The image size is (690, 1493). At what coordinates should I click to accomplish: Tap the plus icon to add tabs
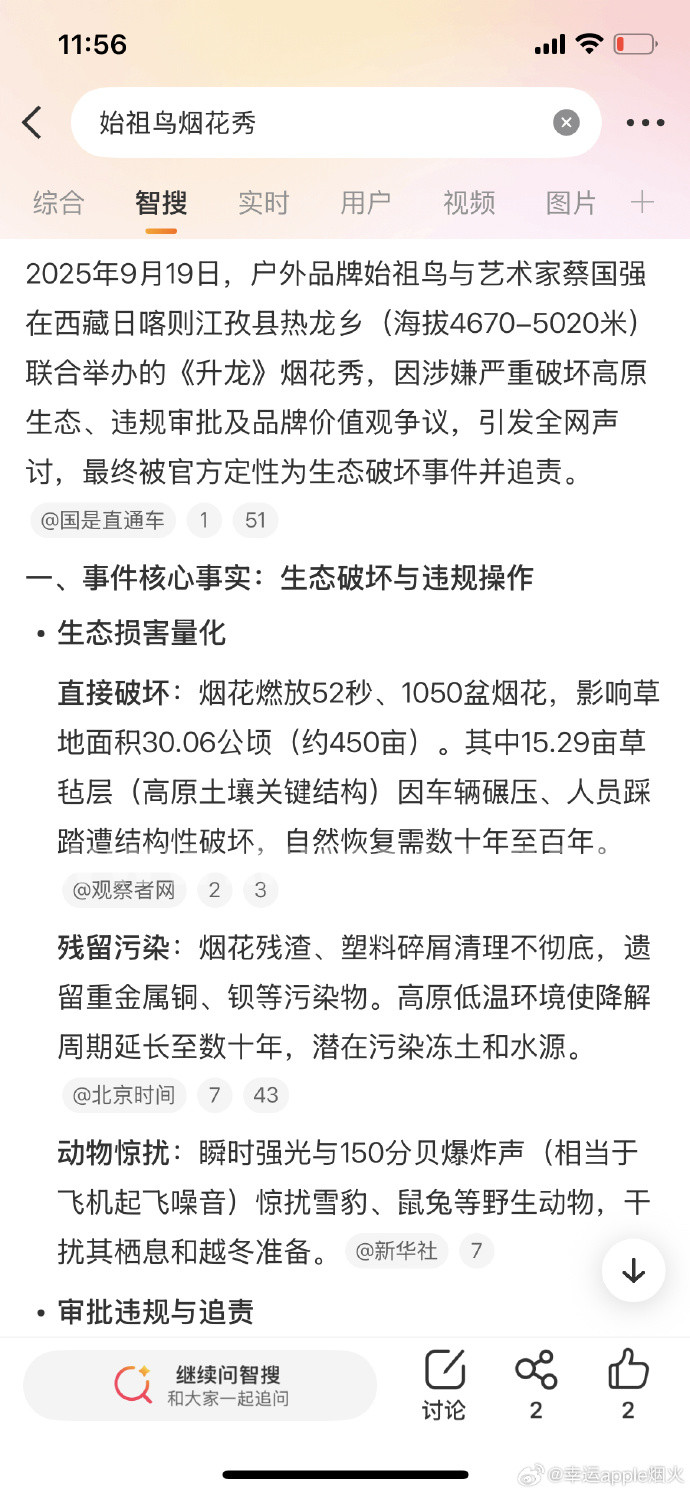click(642, 203)
